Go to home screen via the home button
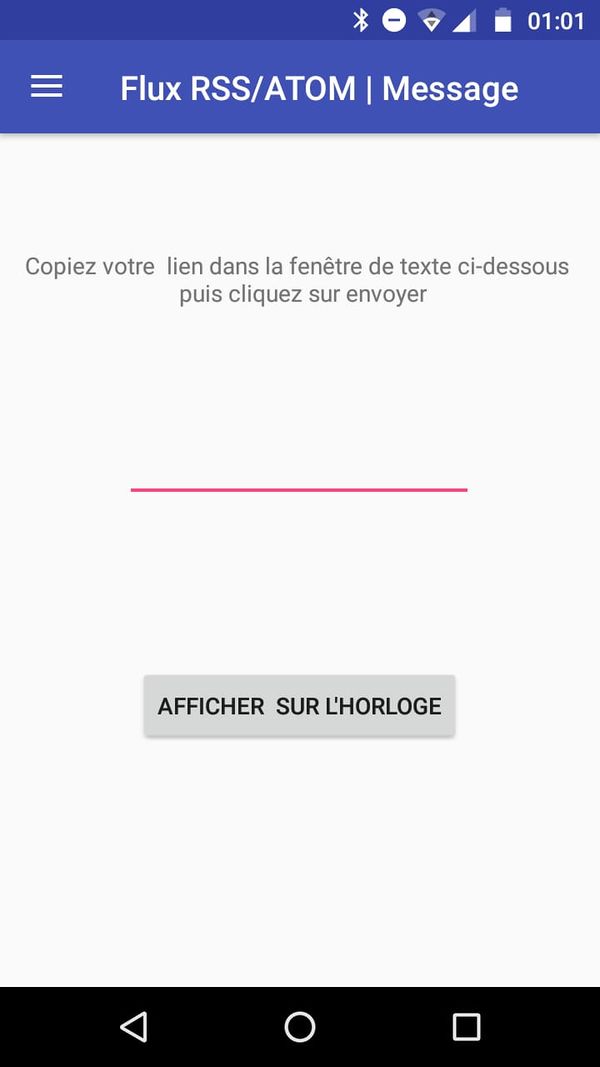This screenshot has width=600, height=1067. 300,1026
